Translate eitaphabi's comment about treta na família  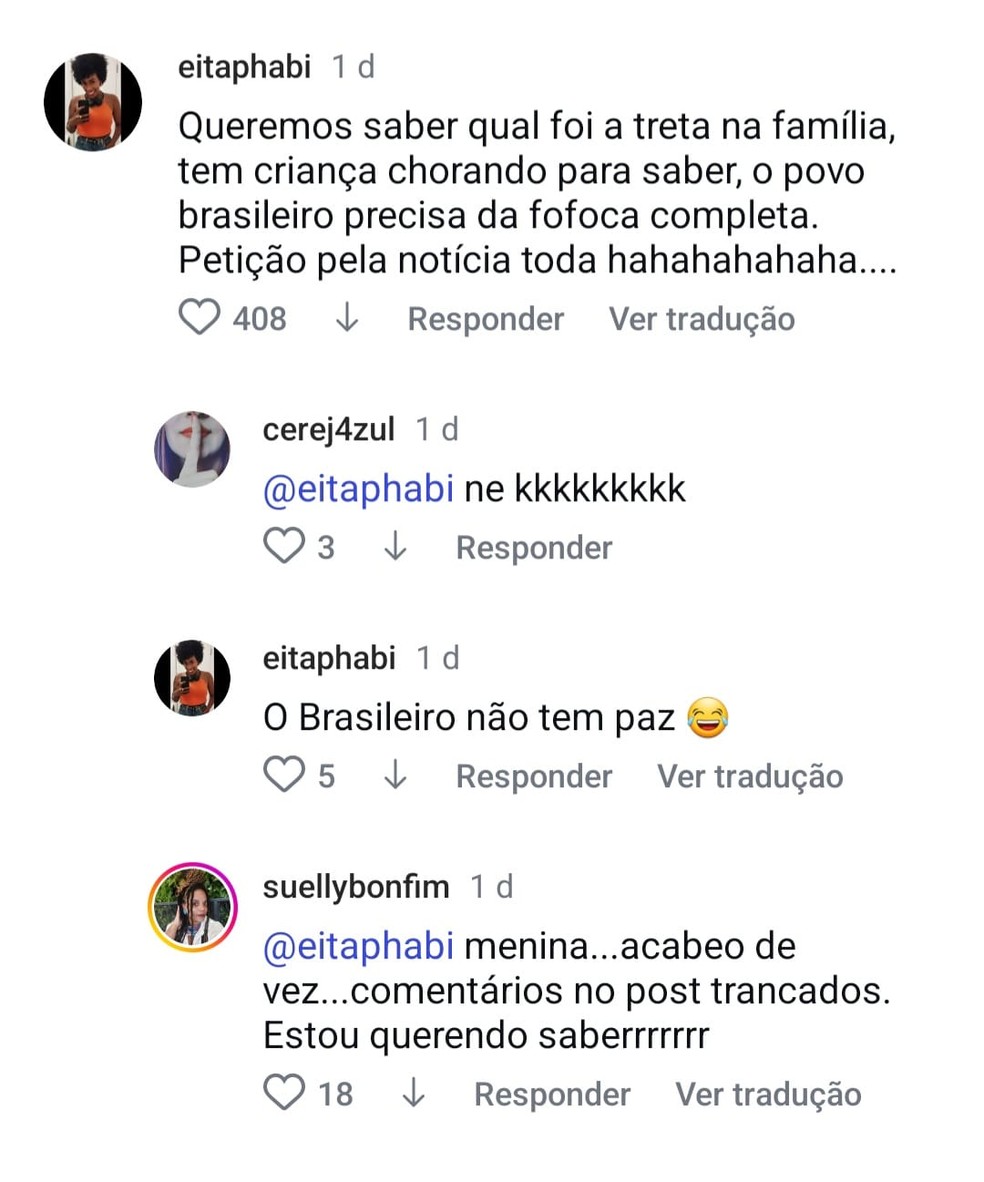702,319
